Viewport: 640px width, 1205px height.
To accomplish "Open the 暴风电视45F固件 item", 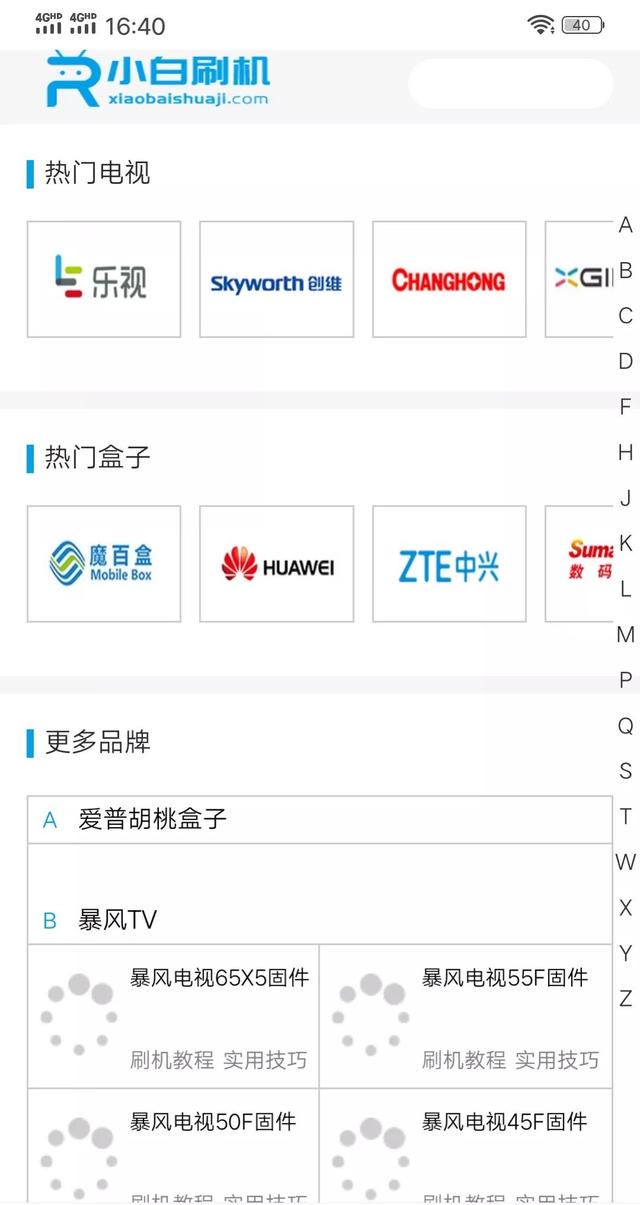I will pyautogui.click(x=466, y=1146).
